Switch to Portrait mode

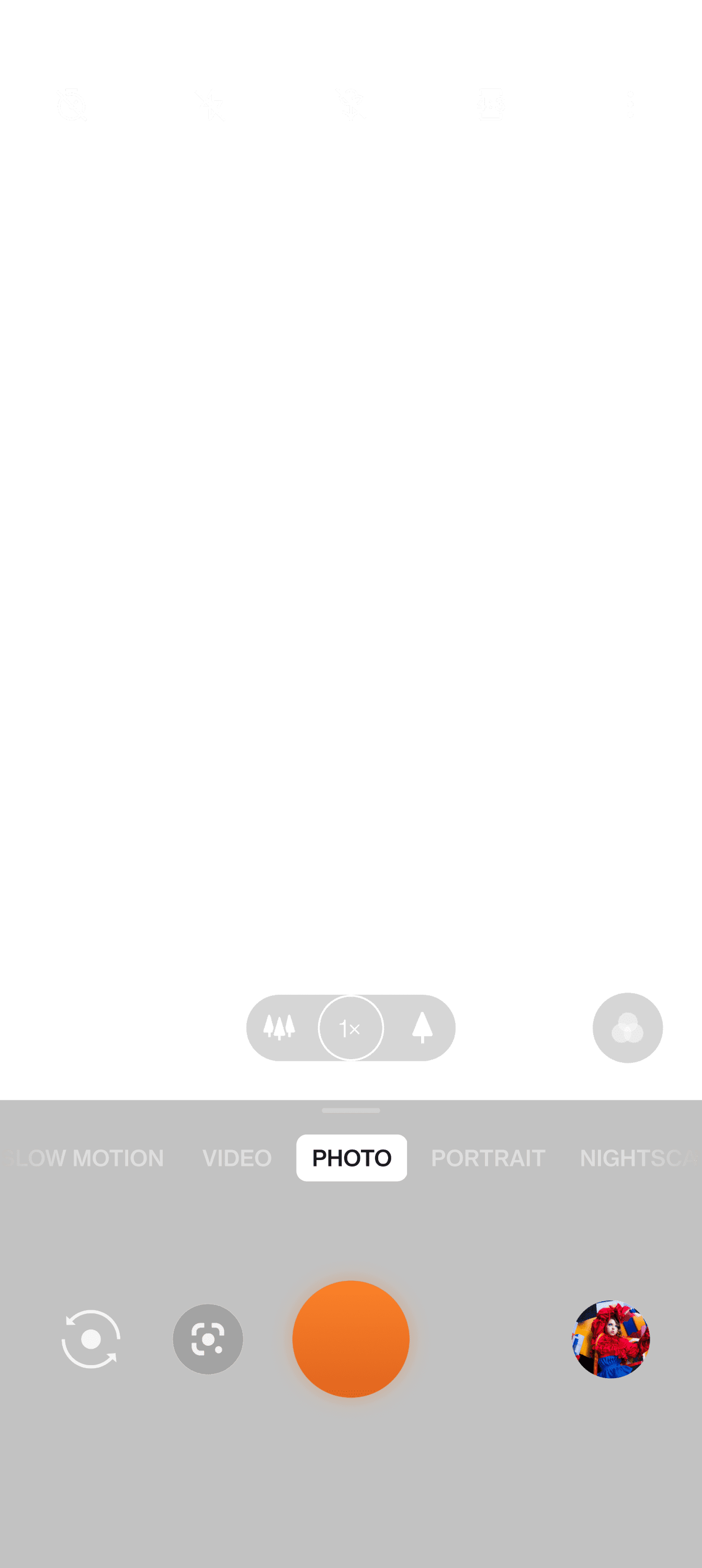coord(488,1158)
